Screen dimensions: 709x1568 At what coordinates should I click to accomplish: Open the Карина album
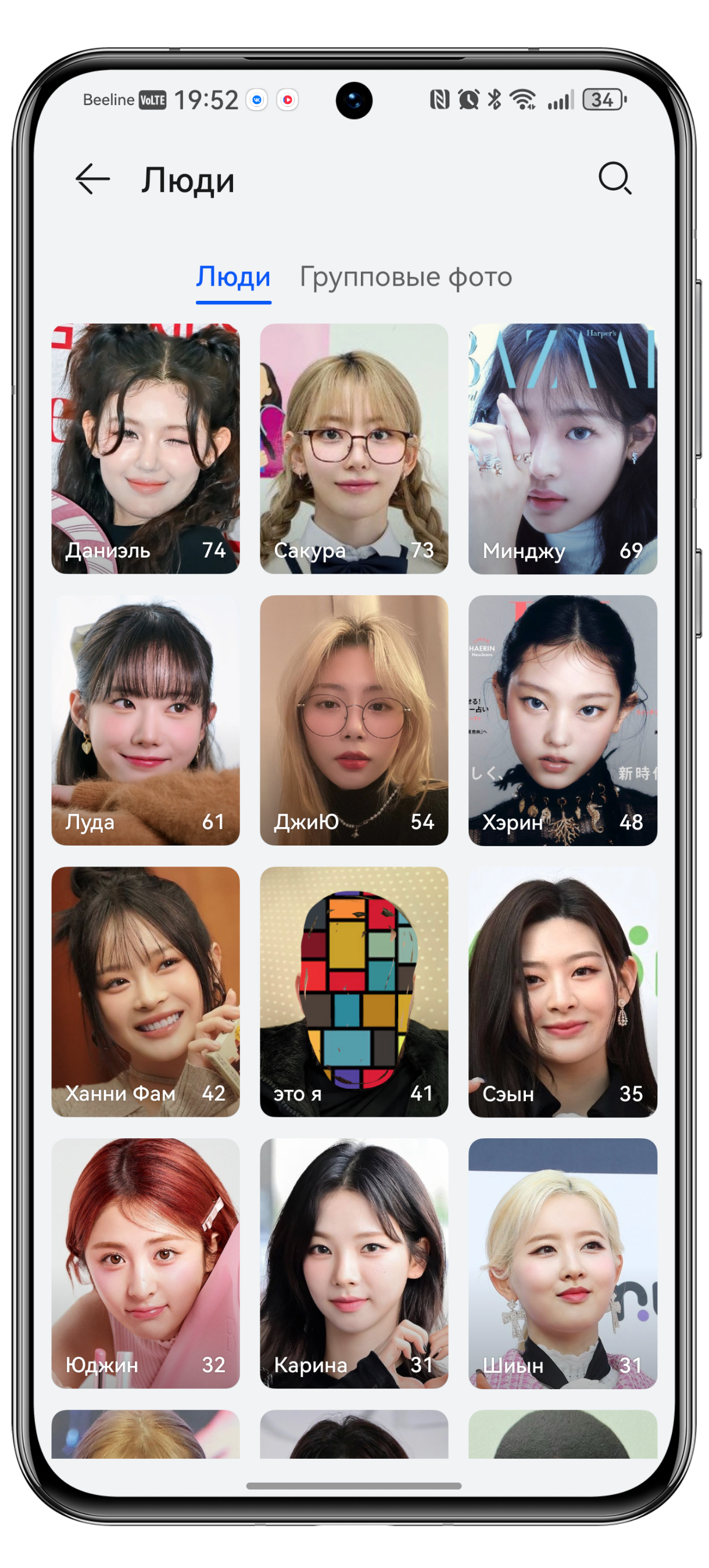coord(354,1263)
